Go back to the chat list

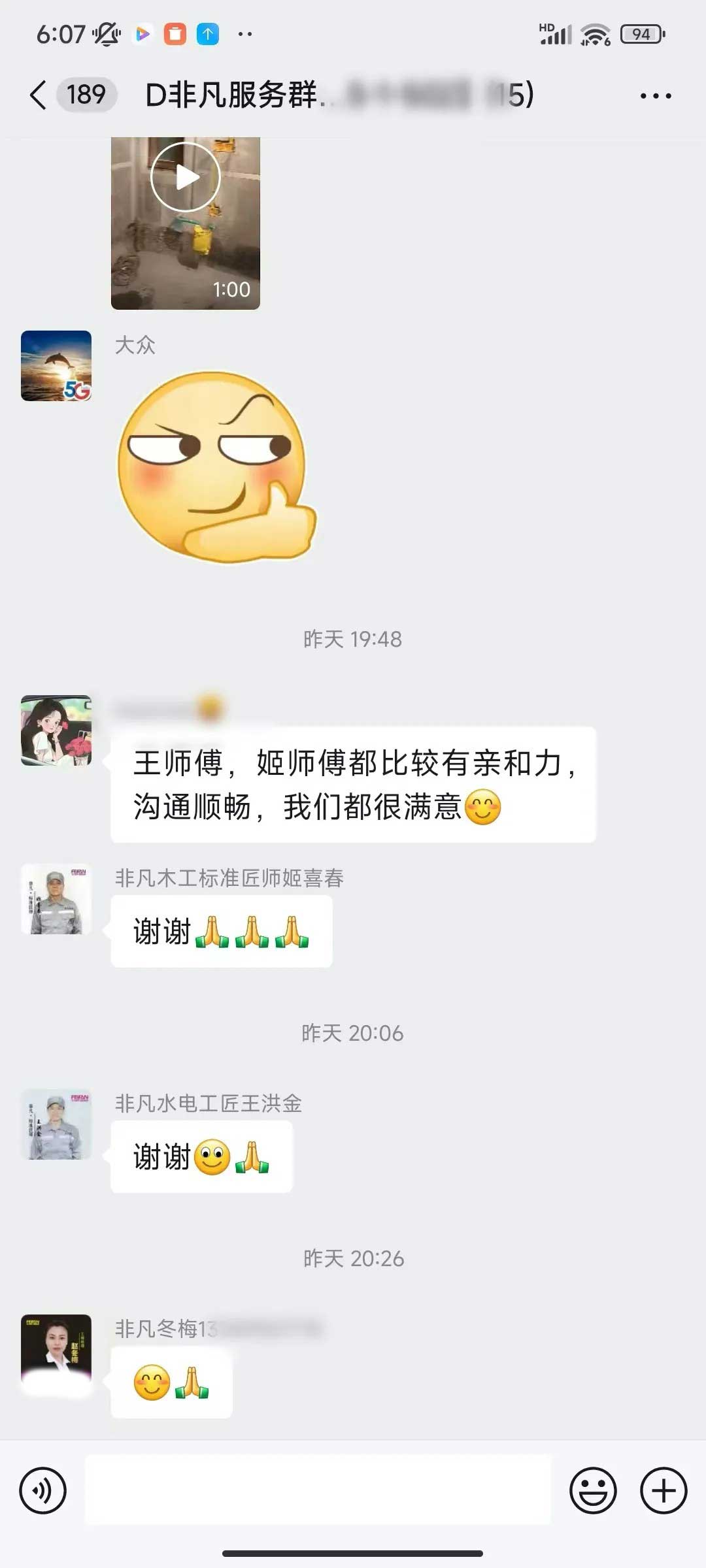[39, 95]
